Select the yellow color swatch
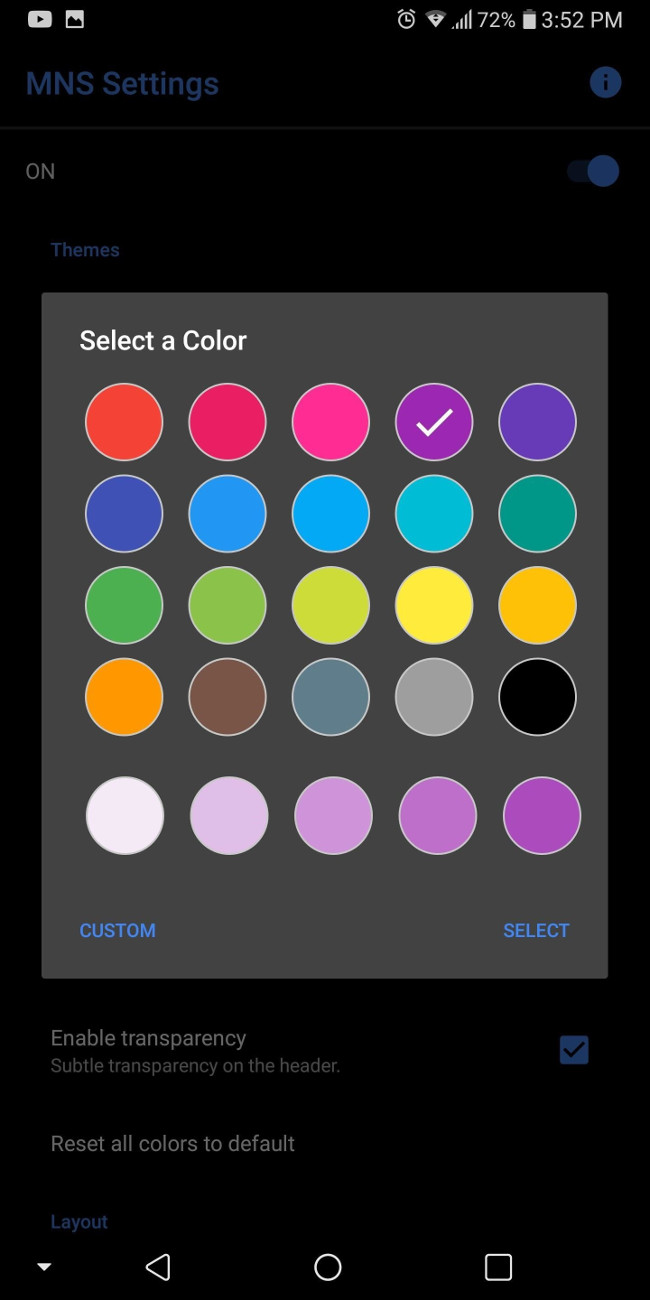This screenshot has width=650, height=1300. point(434,605)
